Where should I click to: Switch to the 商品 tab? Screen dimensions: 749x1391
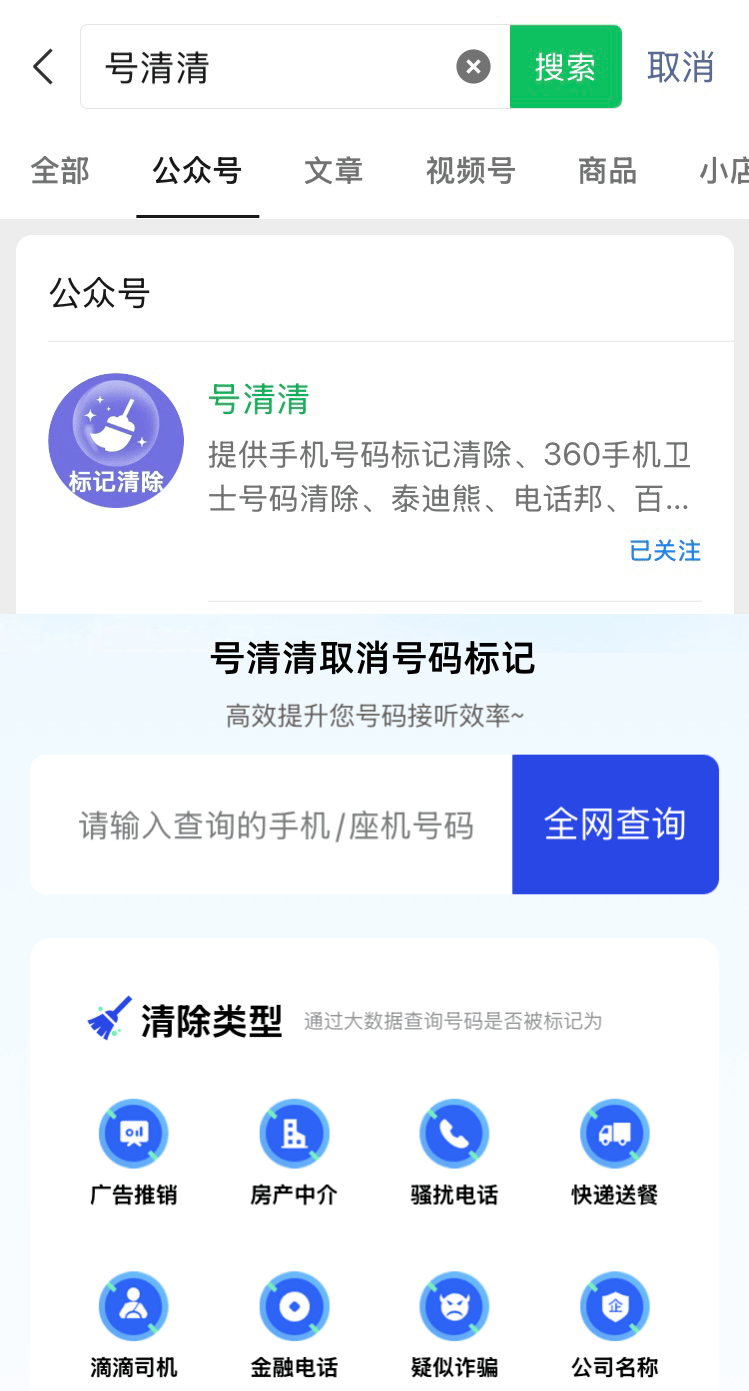(x=607, y=171)
